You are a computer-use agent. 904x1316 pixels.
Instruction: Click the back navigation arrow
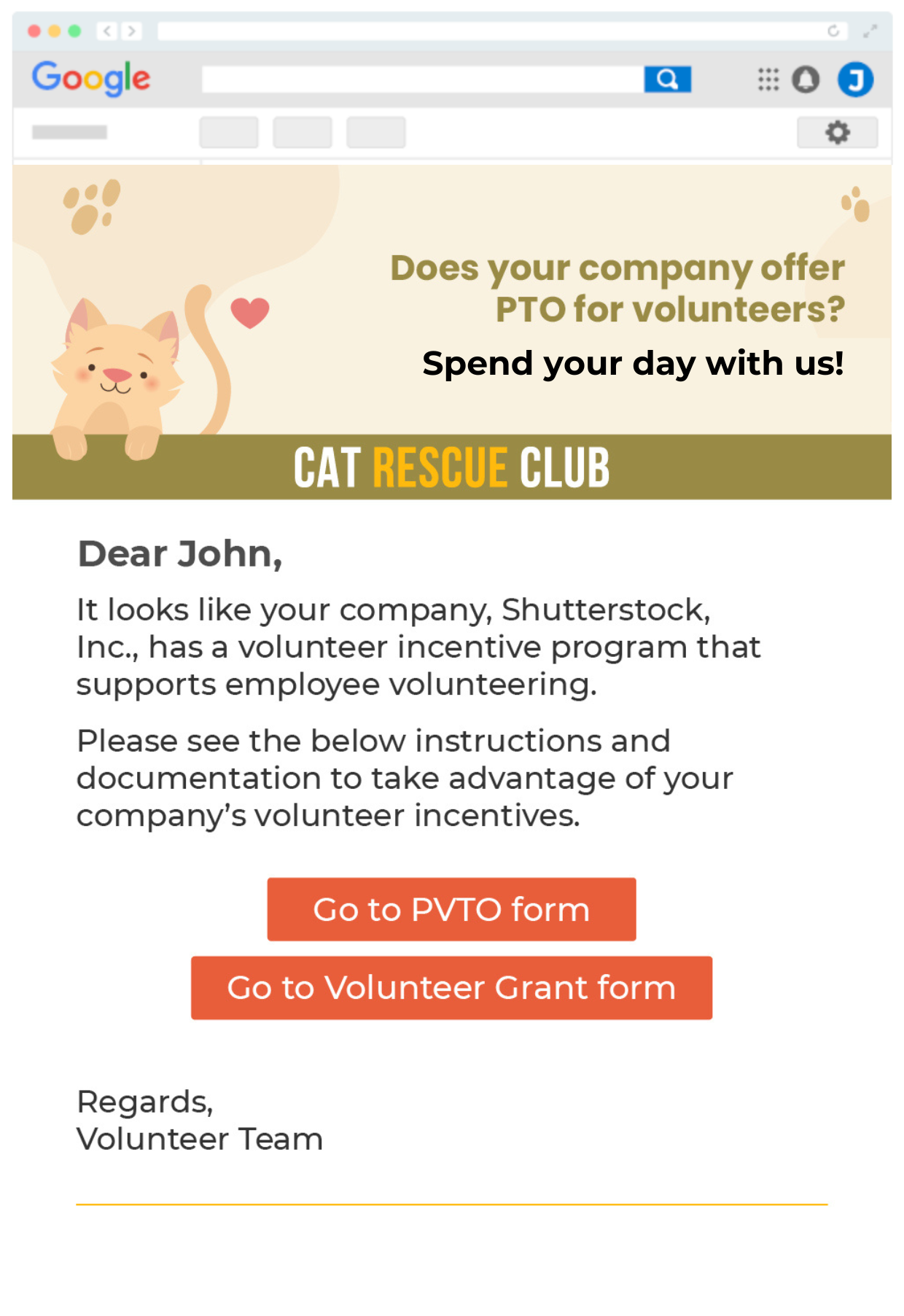point(108,31)
